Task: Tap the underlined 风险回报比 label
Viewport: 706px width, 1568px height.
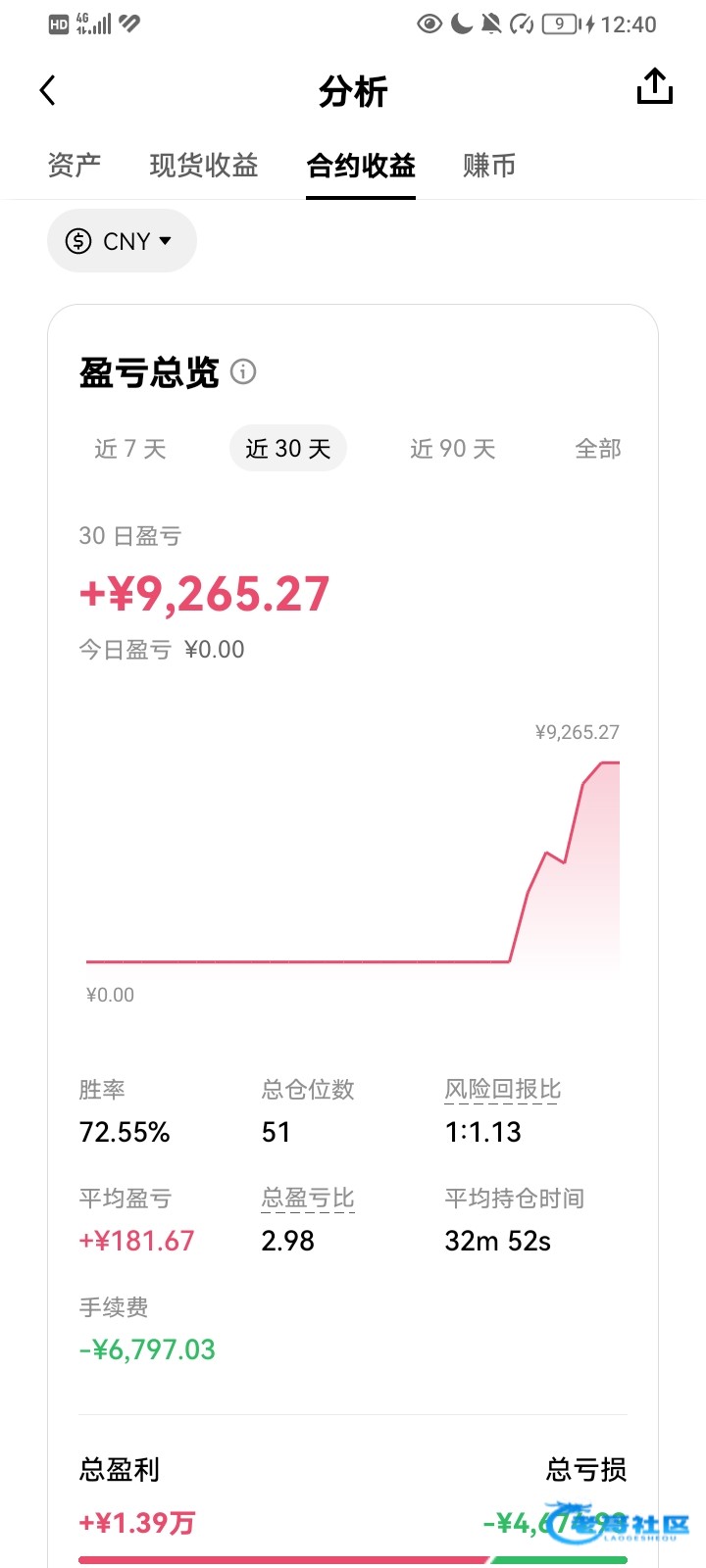Action: coord(502,1090)
